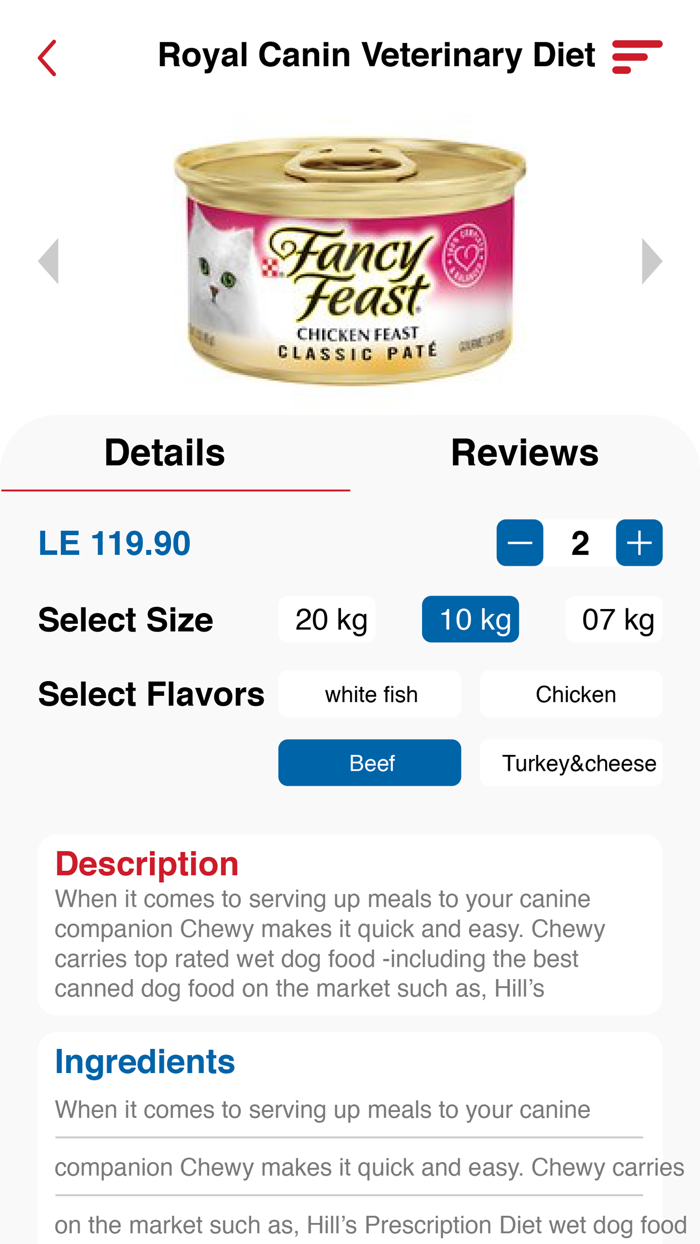Switch to the Reviews tab
Image resolution: width=700 pixels, height=1244 pixels.
pyautogui.click(x=524, y=453)
